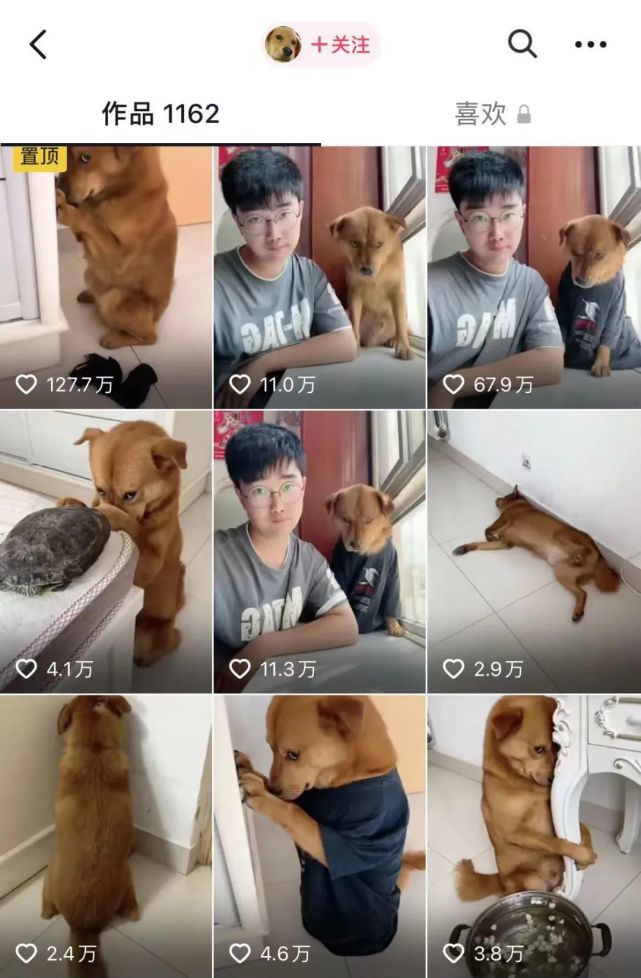Play the video with 2.4万 likes
This screenshot has width=641, height=978.
pyautogui.click(x=106, y=836)
